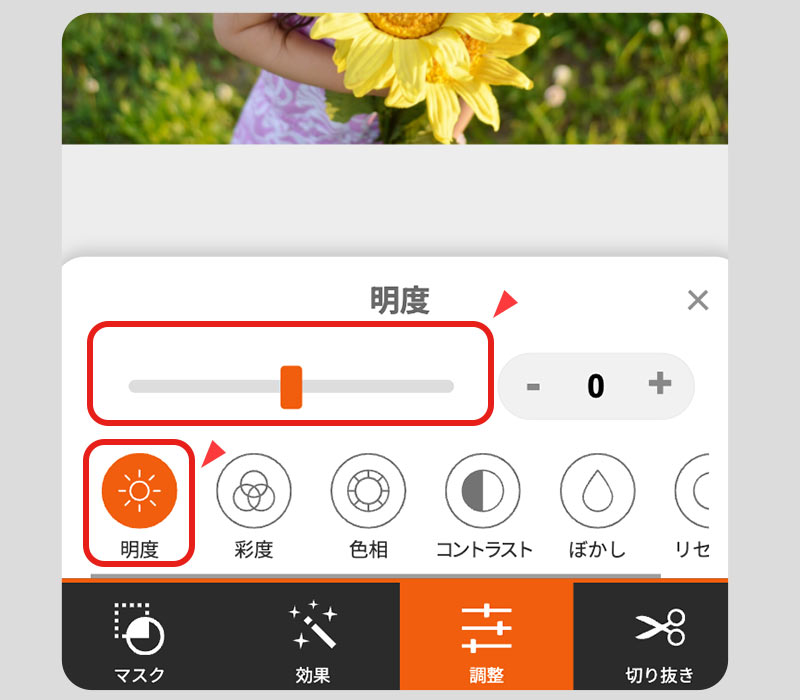Open the 切り抜き crop tab

(659, 637)
